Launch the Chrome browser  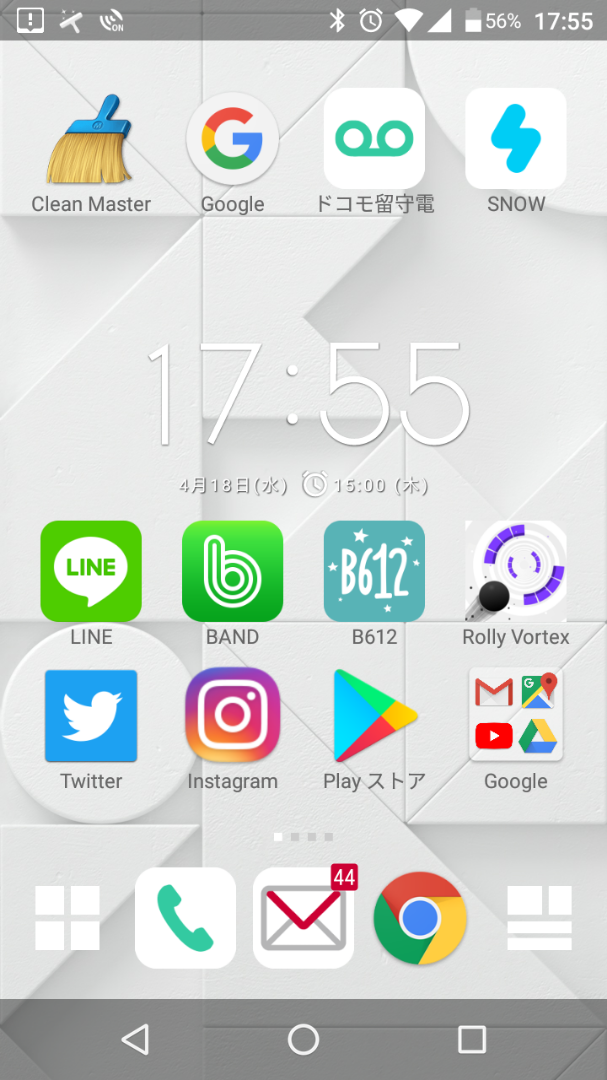point(420,918)
